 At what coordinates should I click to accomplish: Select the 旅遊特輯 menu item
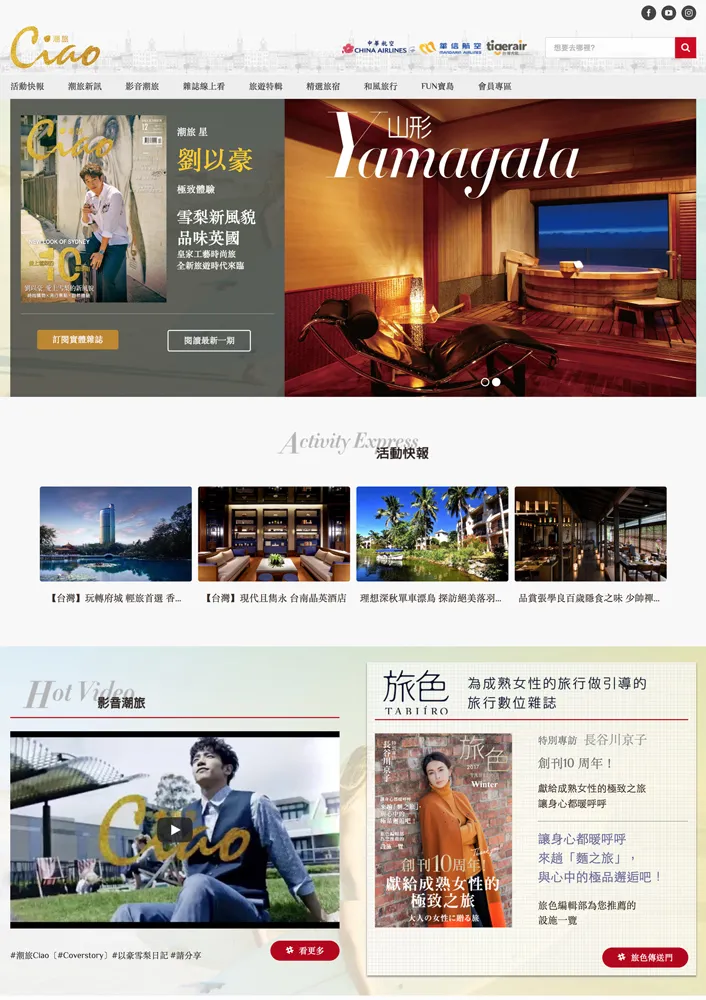click(x=266, y=87)
